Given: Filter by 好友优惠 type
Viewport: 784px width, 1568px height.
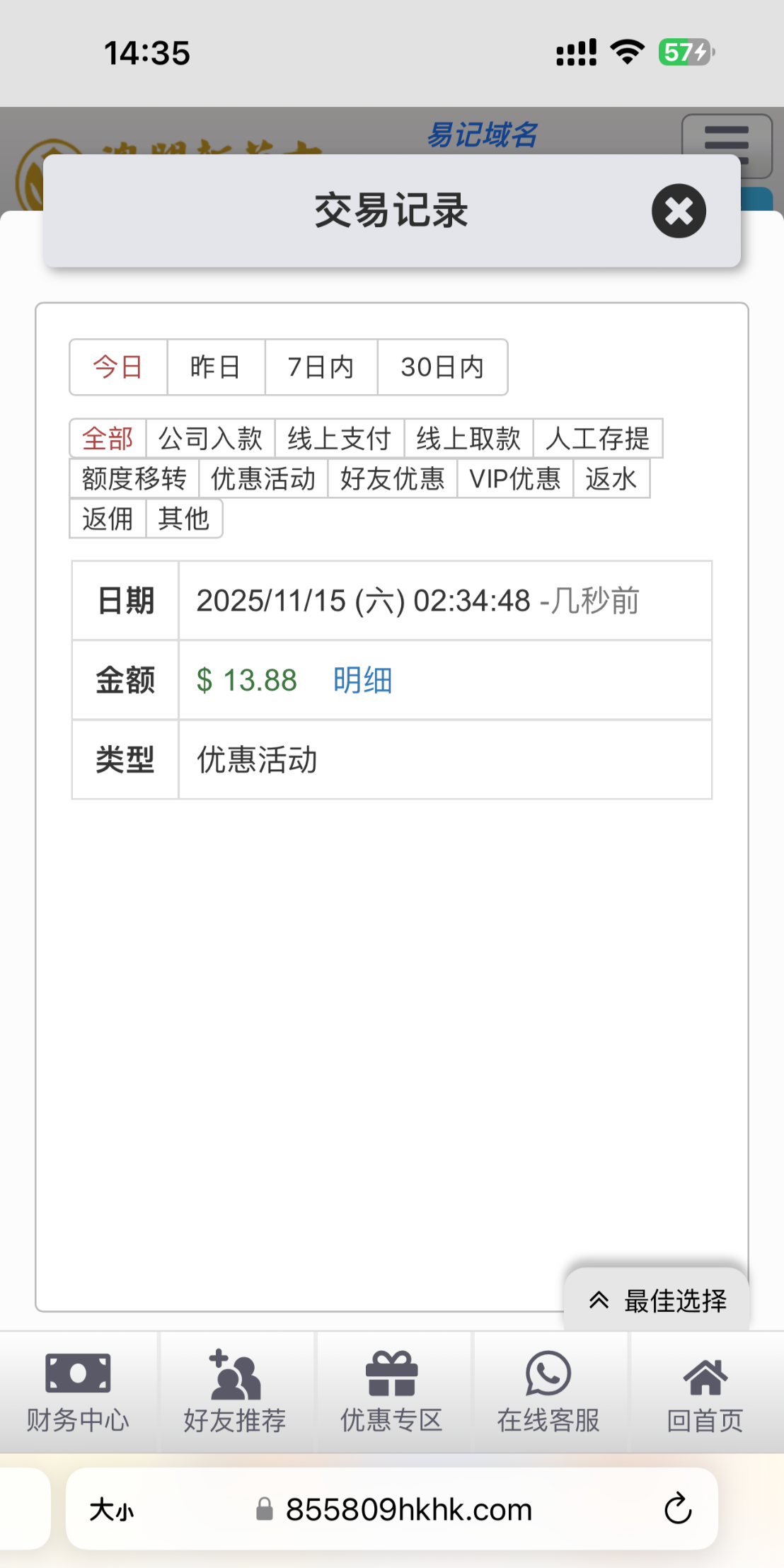Looking at the screenshot, I should (x=392, y=479).
